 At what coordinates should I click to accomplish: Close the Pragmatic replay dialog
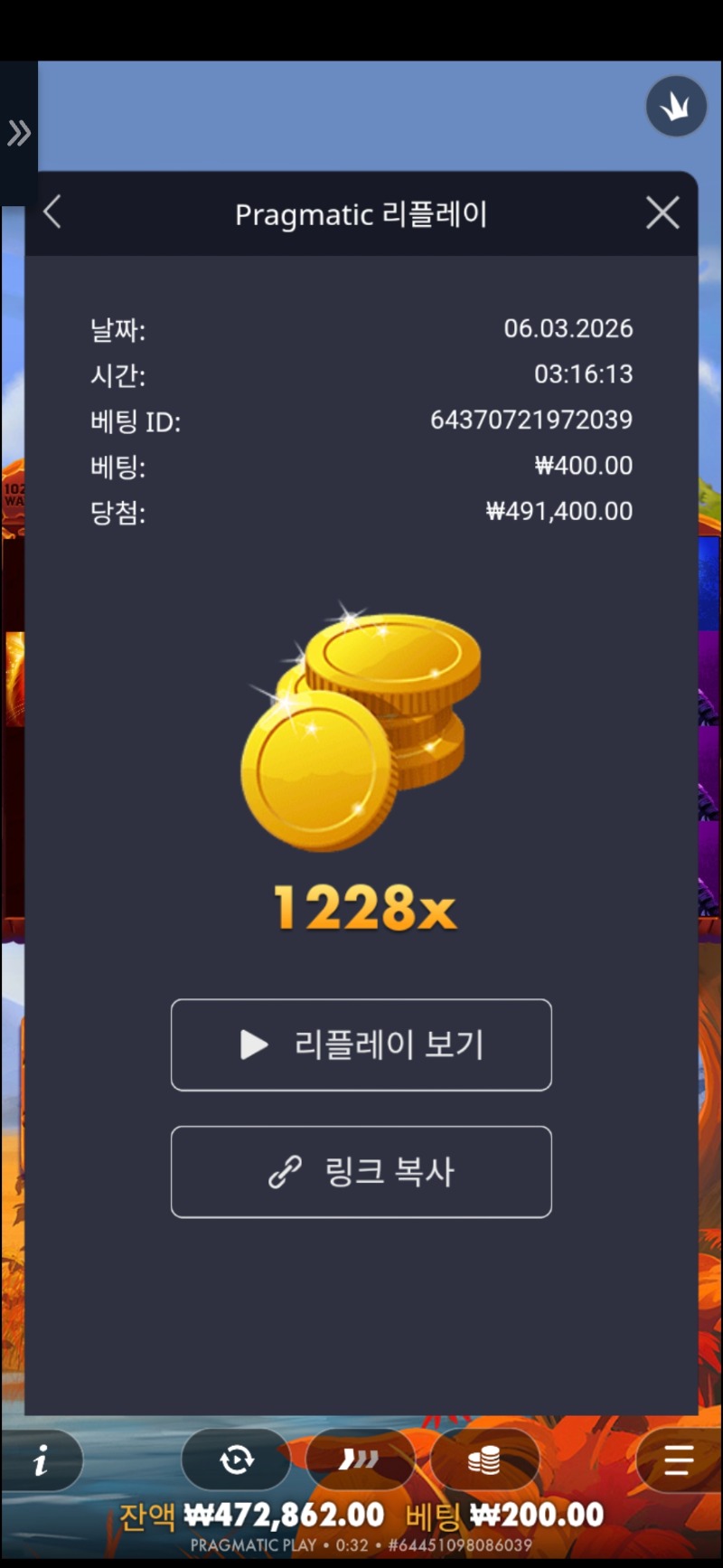point(662,213)
